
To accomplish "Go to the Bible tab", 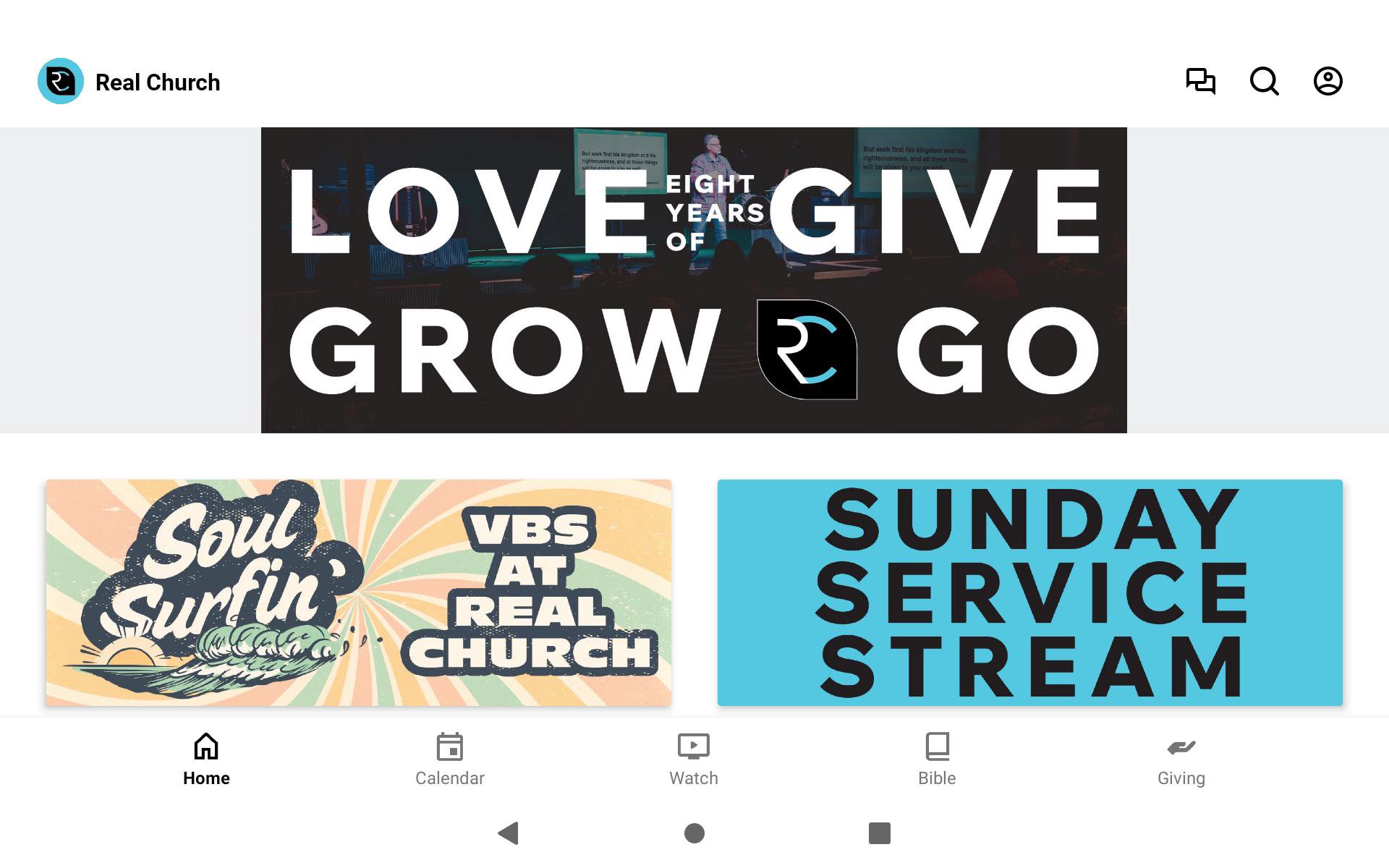I will [x=937, y=759].
